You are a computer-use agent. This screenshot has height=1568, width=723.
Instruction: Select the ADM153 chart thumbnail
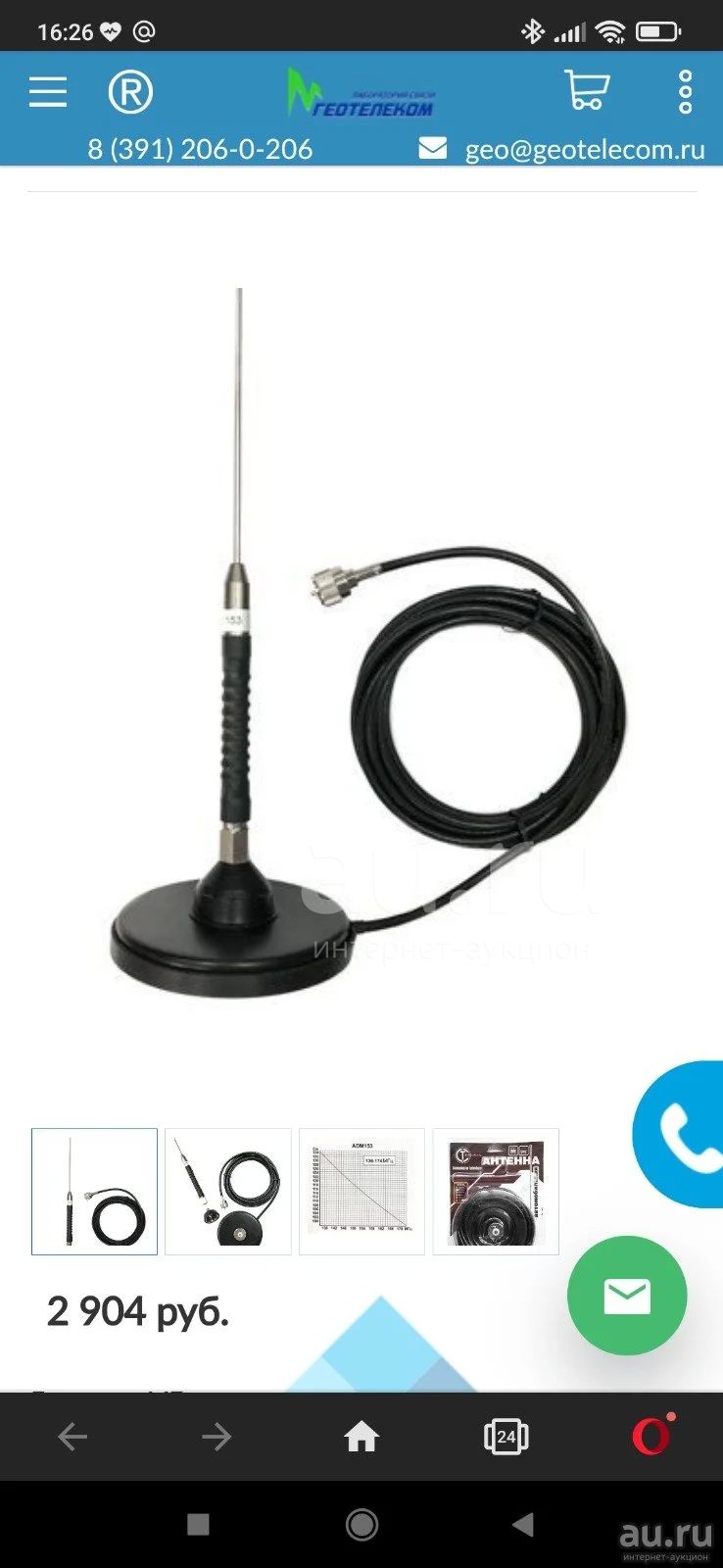click(x=361, y=1192)
